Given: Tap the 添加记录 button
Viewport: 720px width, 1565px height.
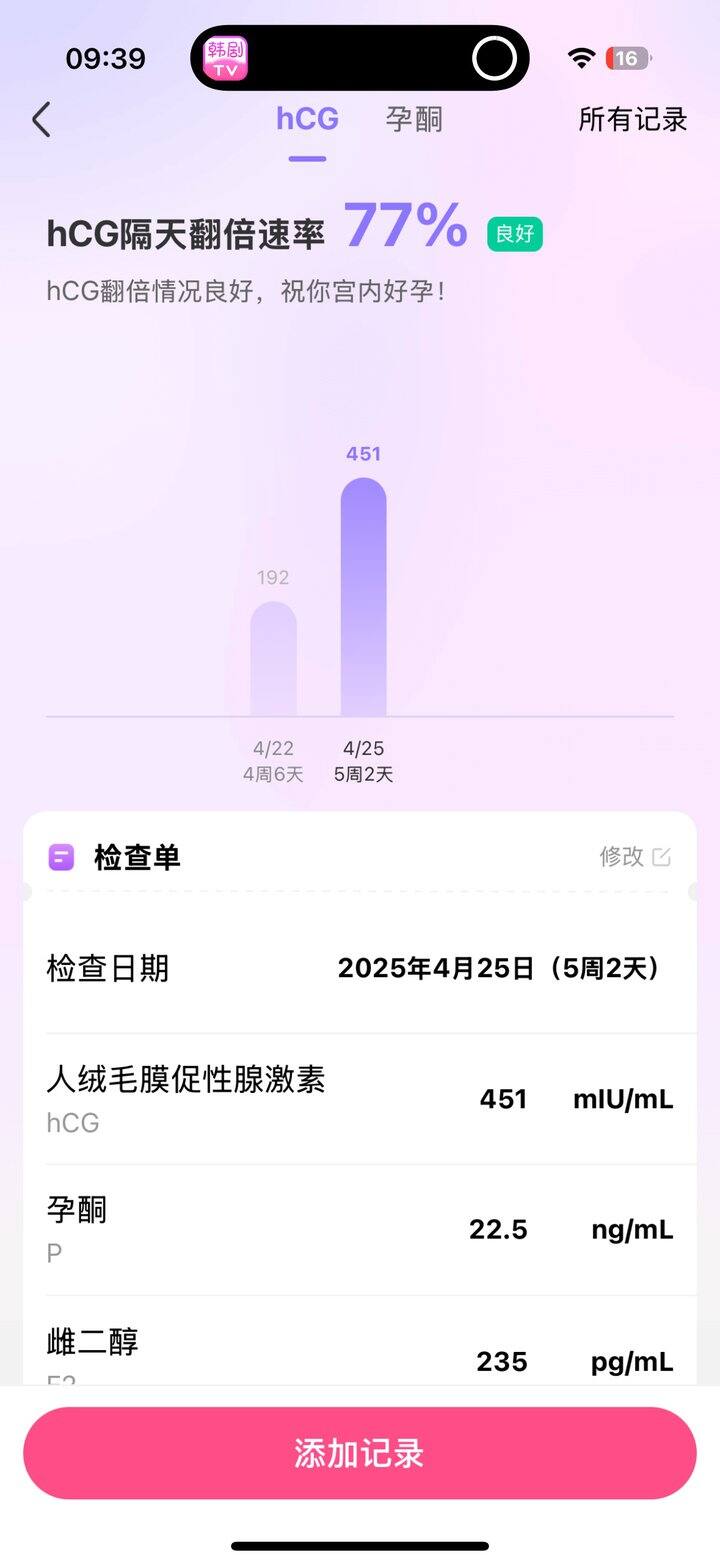Looking at the screenshot, I should tap(360, 1453).
